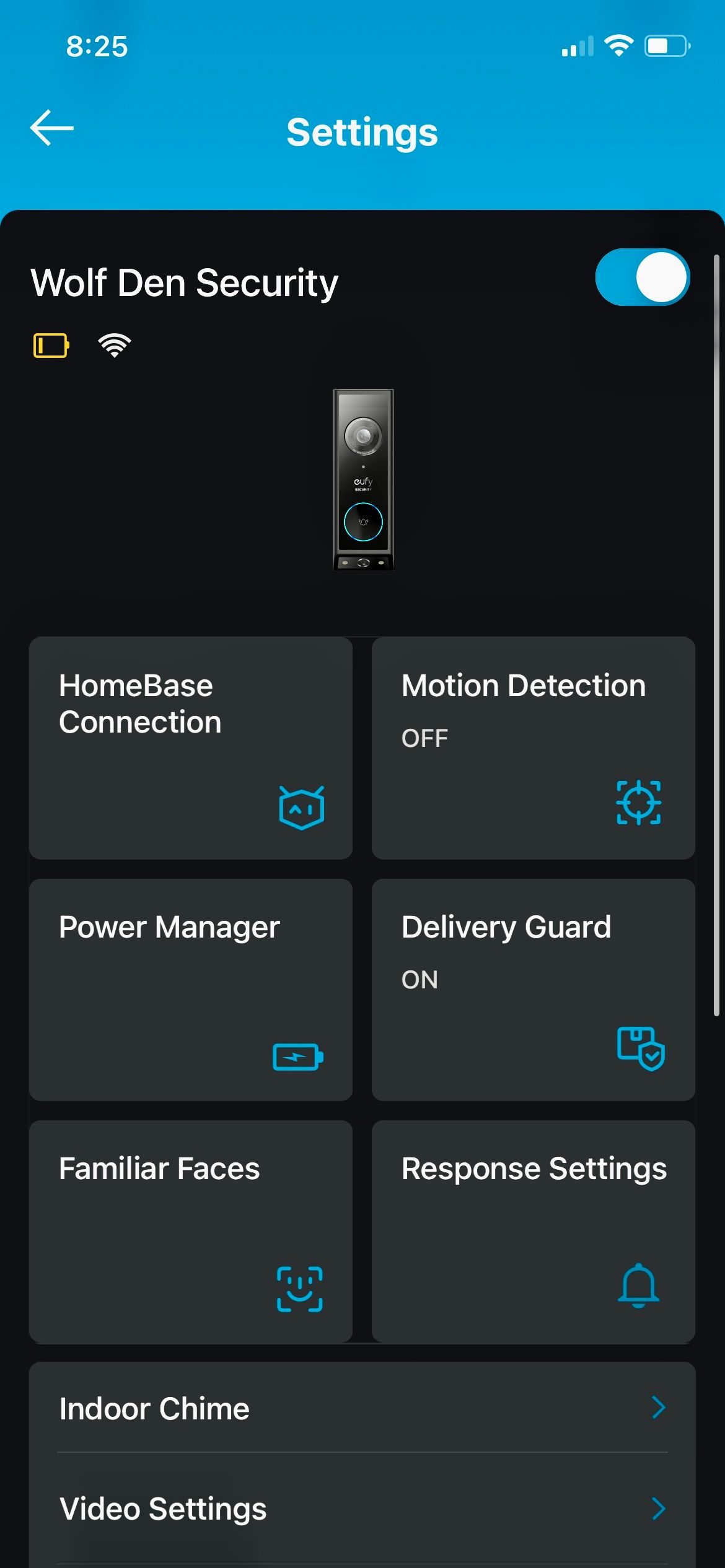Open the HomeBase Connection card

click(x=191, y=747)
